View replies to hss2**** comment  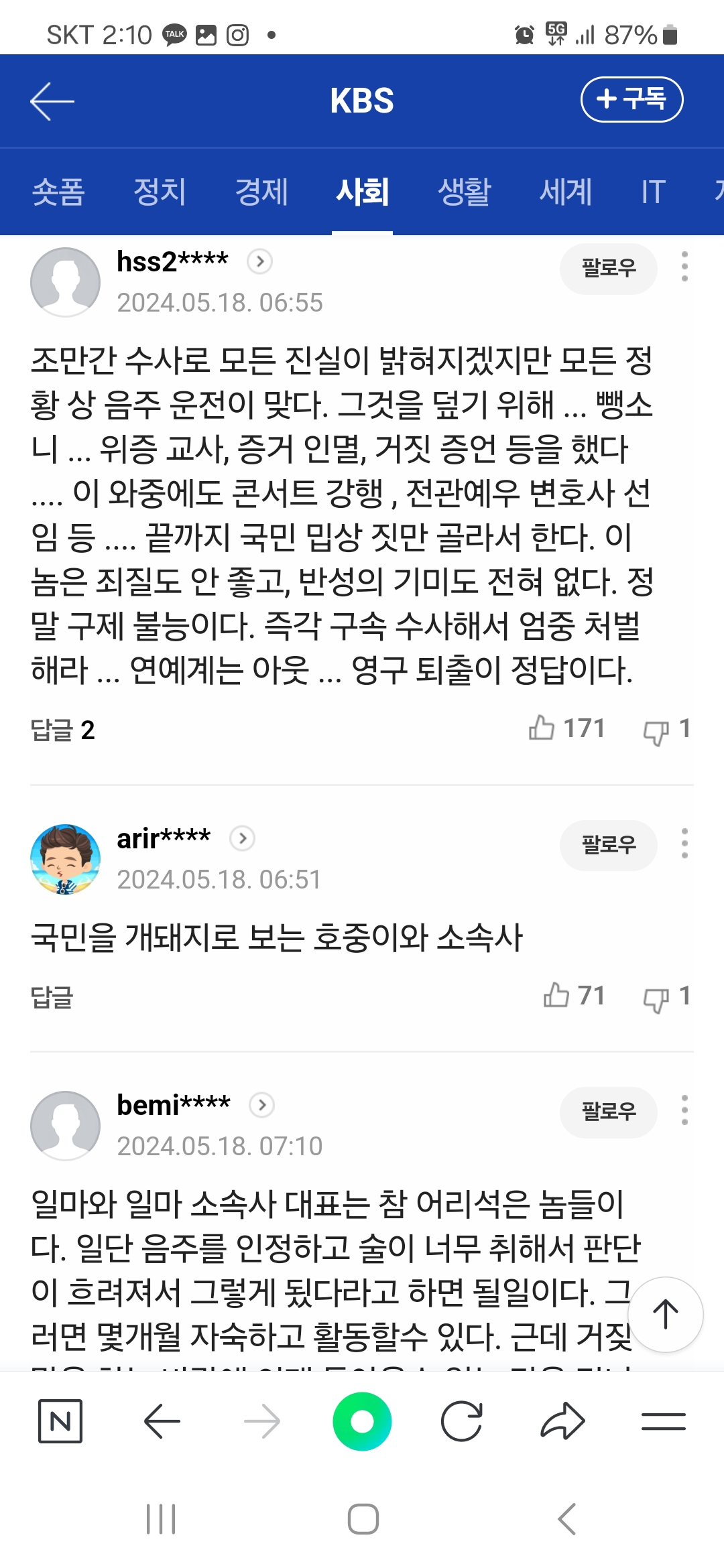pyautogui.click(x=63, y=730)
